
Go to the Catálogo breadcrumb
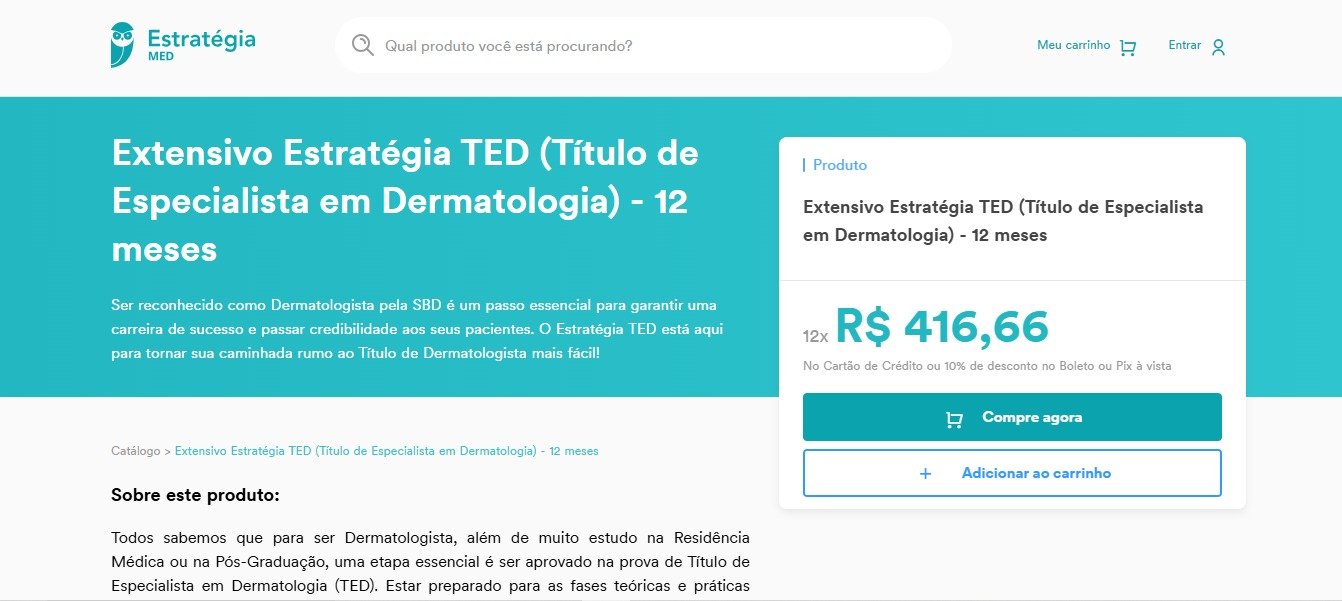135,451
